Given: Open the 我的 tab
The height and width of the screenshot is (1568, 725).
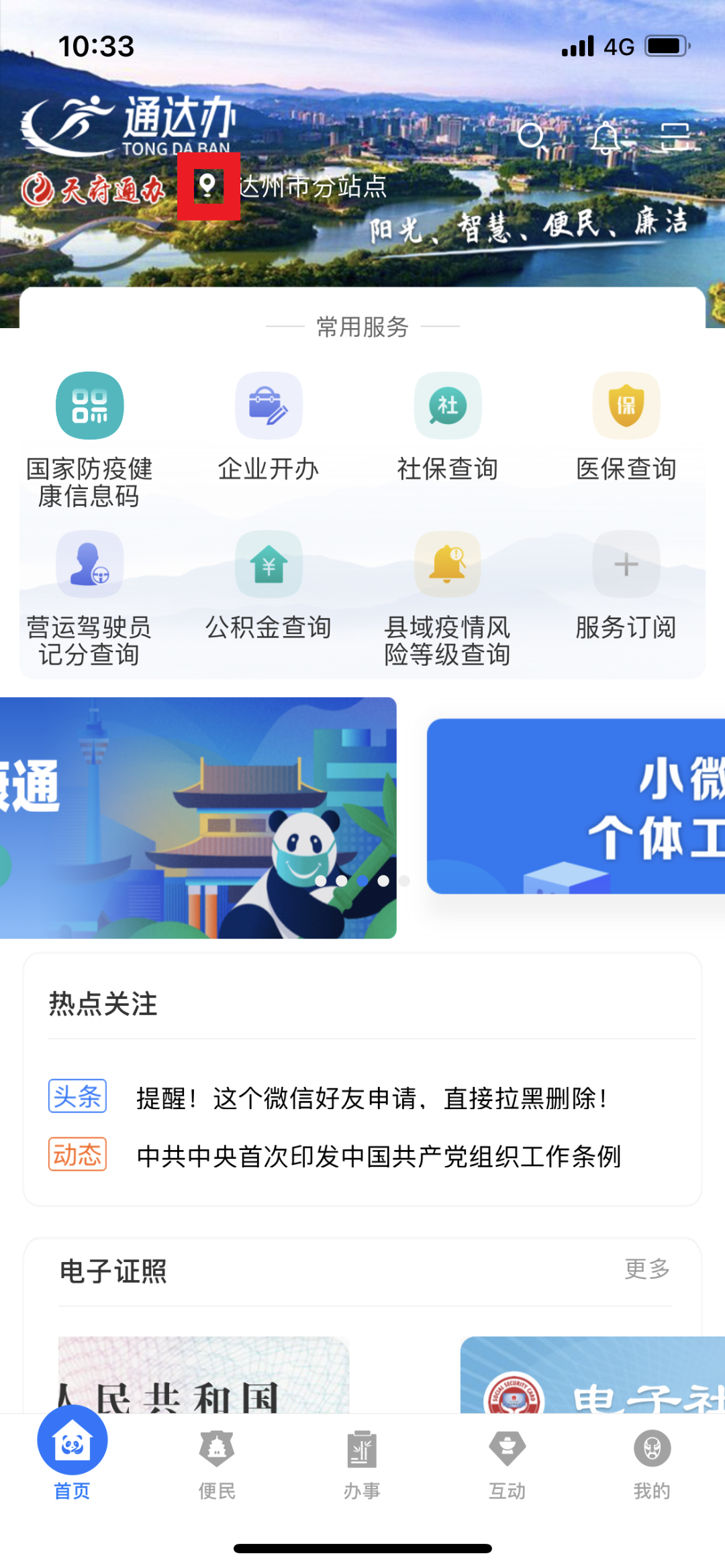Looking at the screenshot, I should point(652,1461).
